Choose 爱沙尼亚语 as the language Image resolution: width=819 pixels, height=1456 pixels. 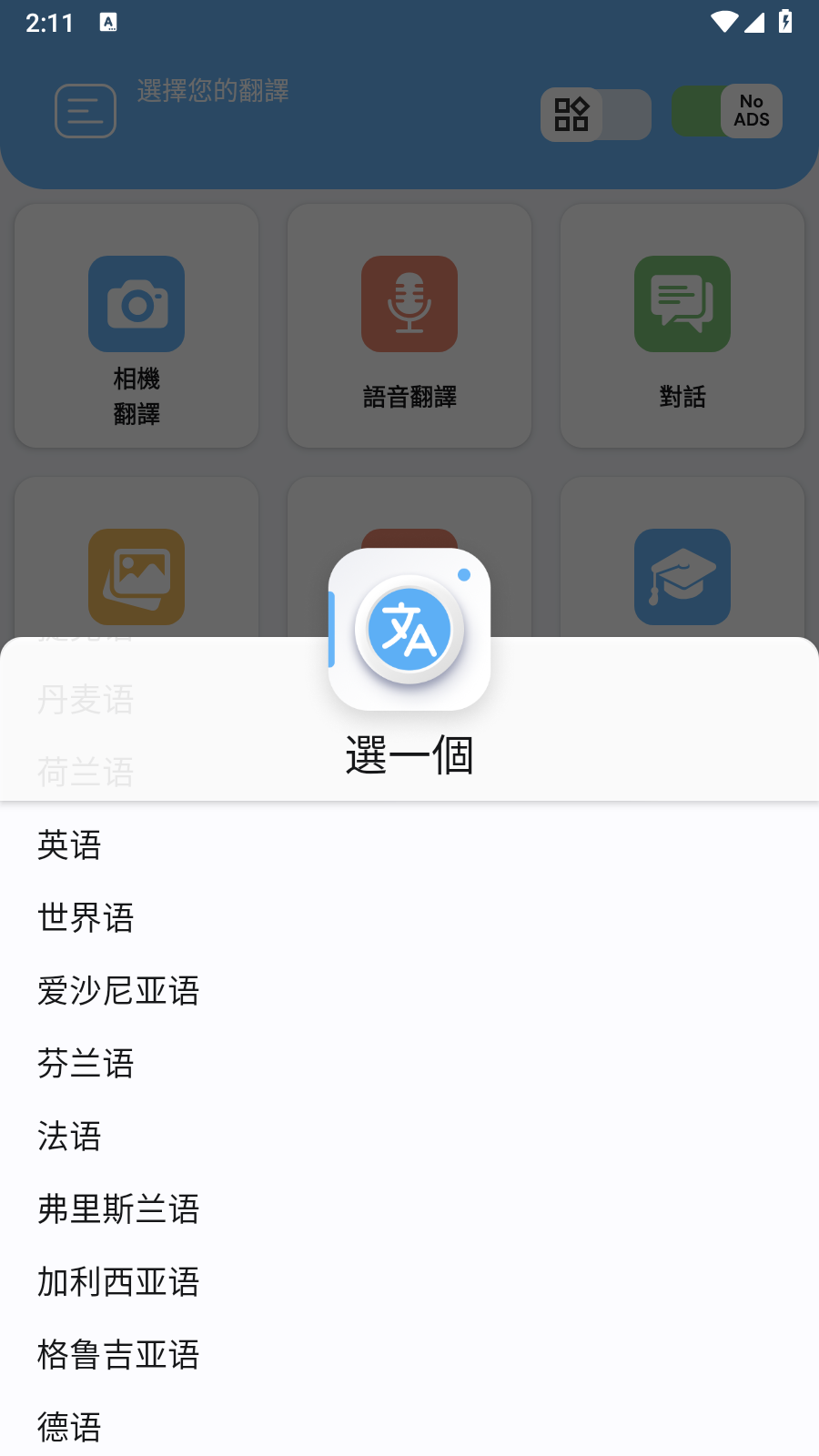118,991
